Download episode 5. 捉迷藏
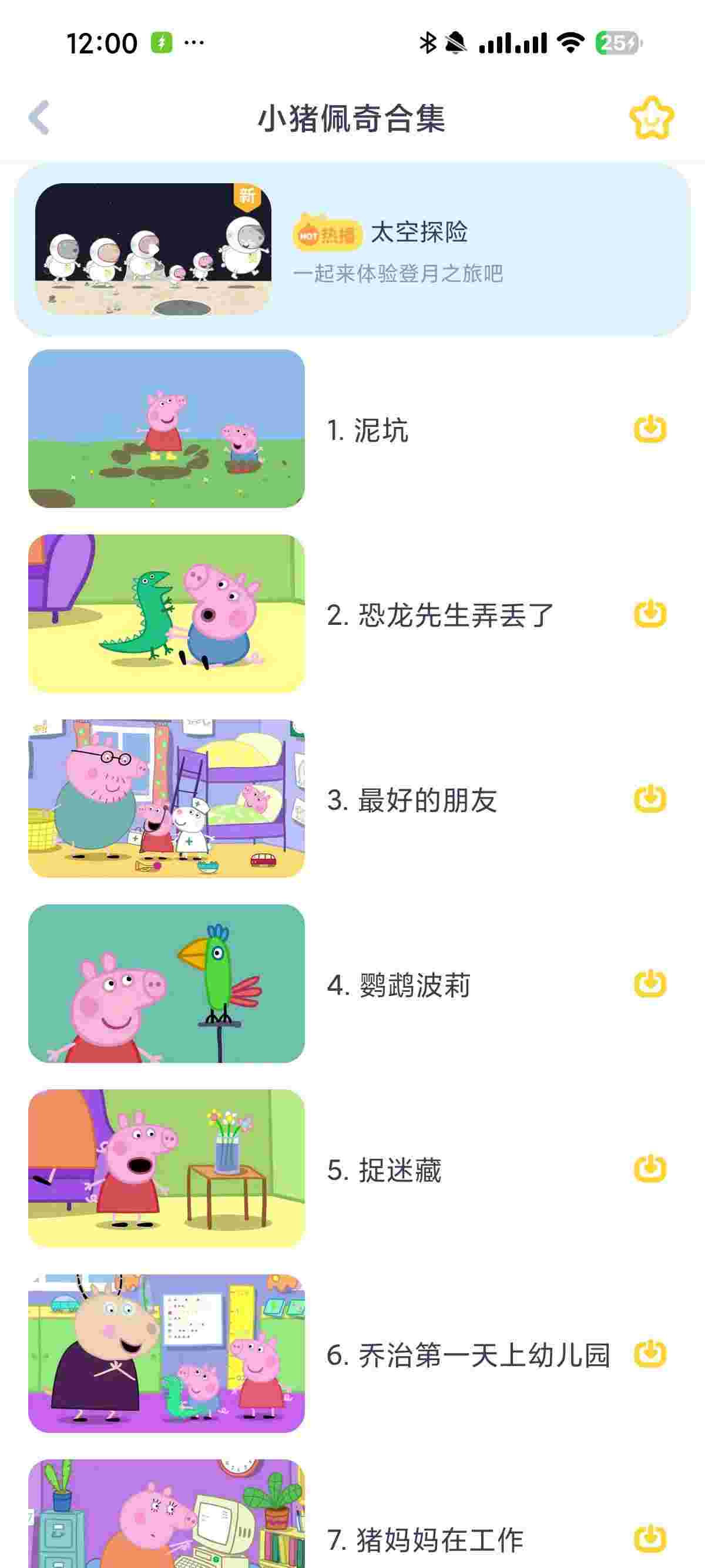 pyautogui.click(x=650, y=1169)
